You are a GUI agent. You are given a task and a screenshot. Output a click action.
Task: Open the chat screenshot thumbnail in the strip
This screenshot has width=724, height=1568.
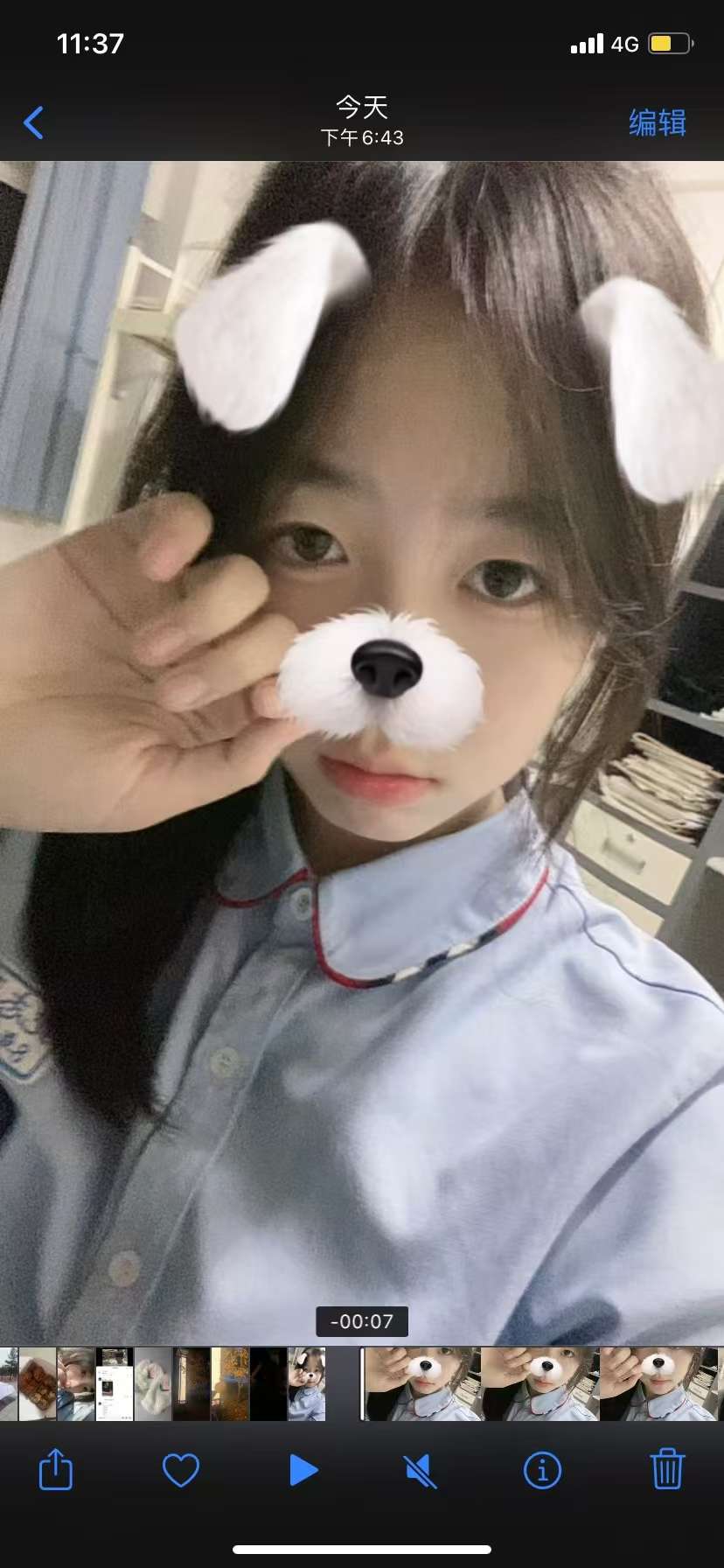pos(115,1384)
